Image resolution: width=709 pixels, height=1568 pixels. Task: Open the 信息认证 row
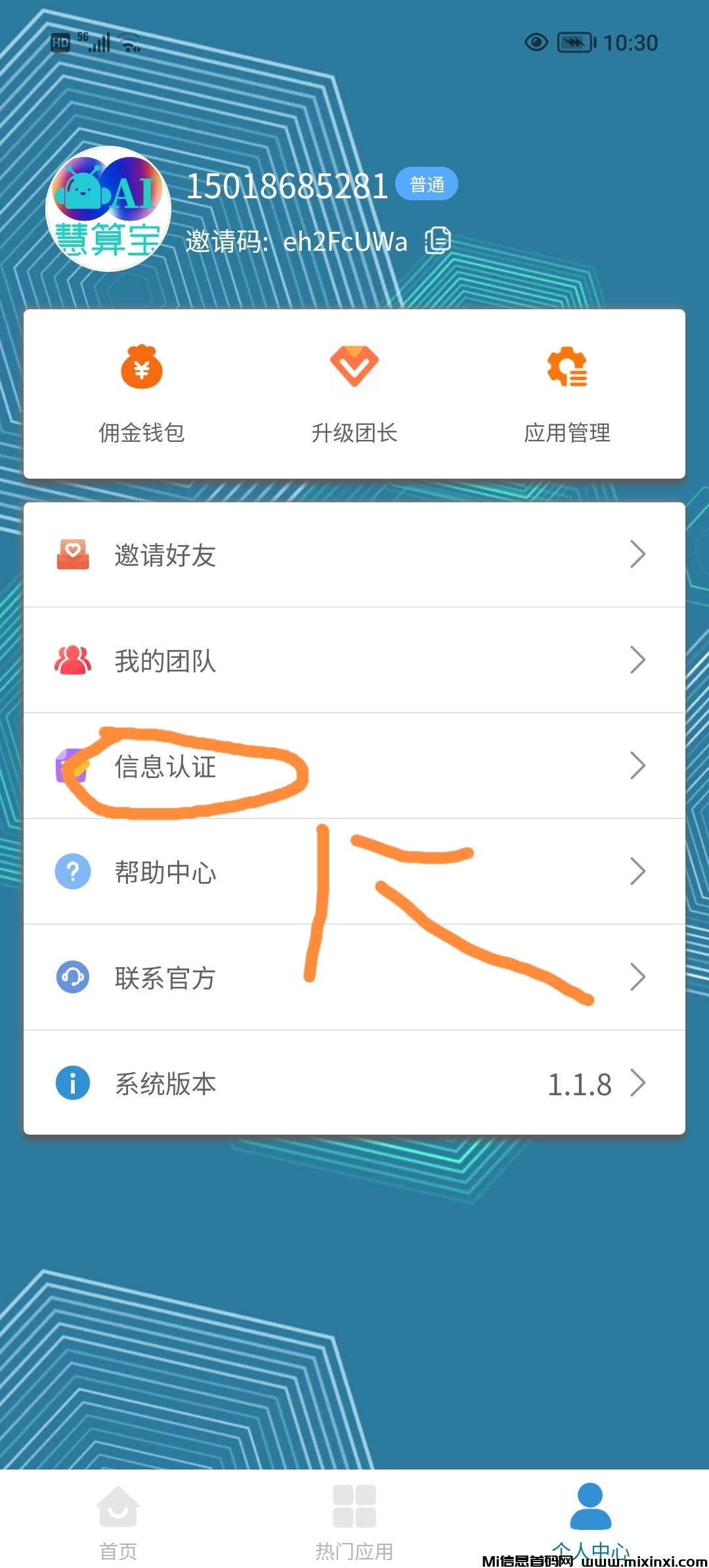[354, 766]
